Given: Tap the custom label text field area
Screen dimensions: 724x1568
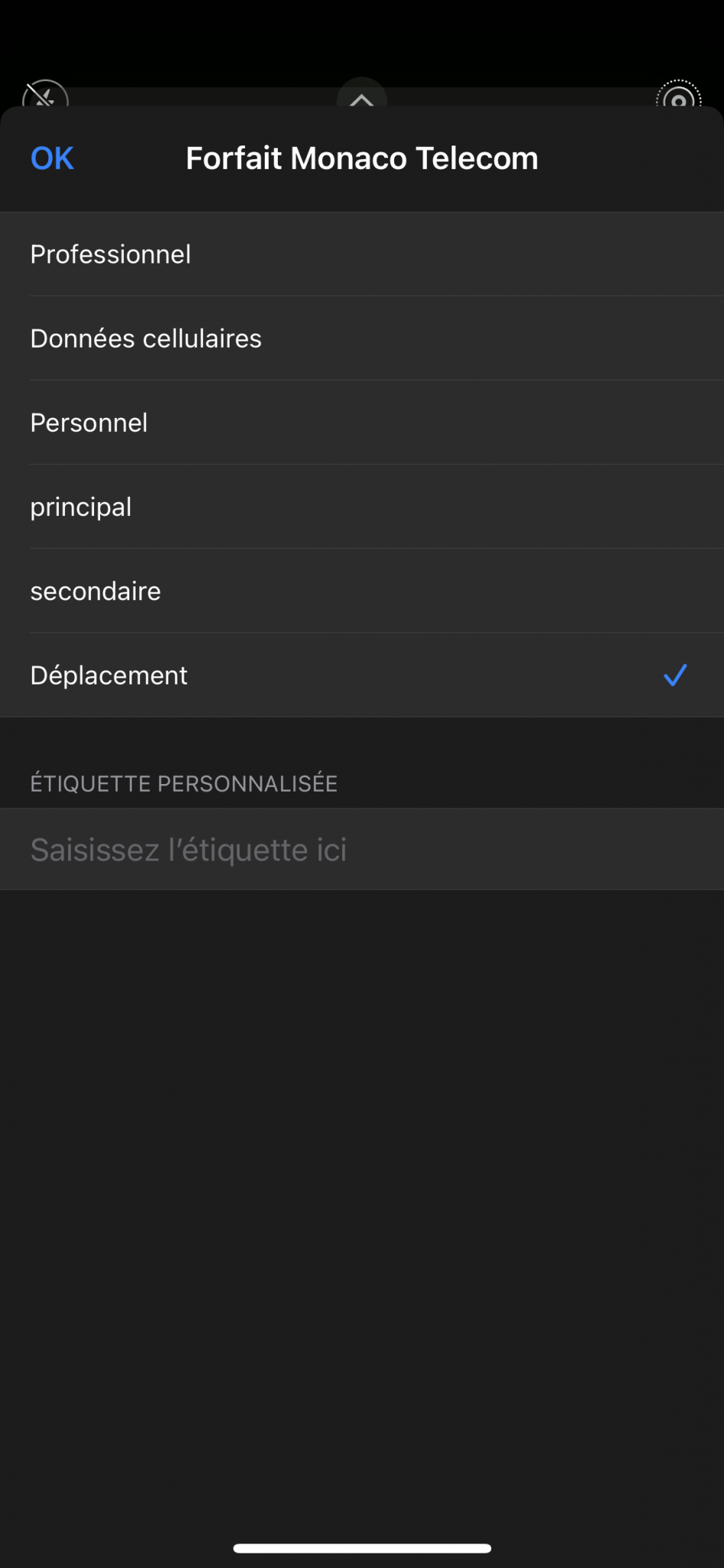Looking at the screenshot, I should tap(361, 849).
